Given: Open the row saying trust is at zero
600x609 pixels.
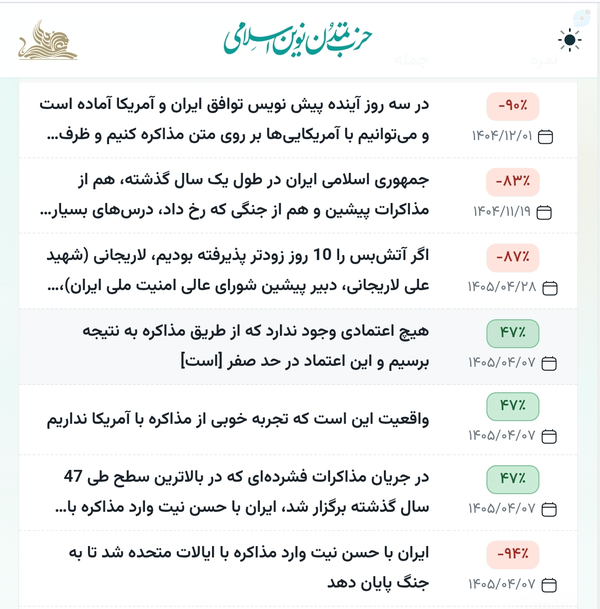Looking at the screenshot, I should (298, 347).
